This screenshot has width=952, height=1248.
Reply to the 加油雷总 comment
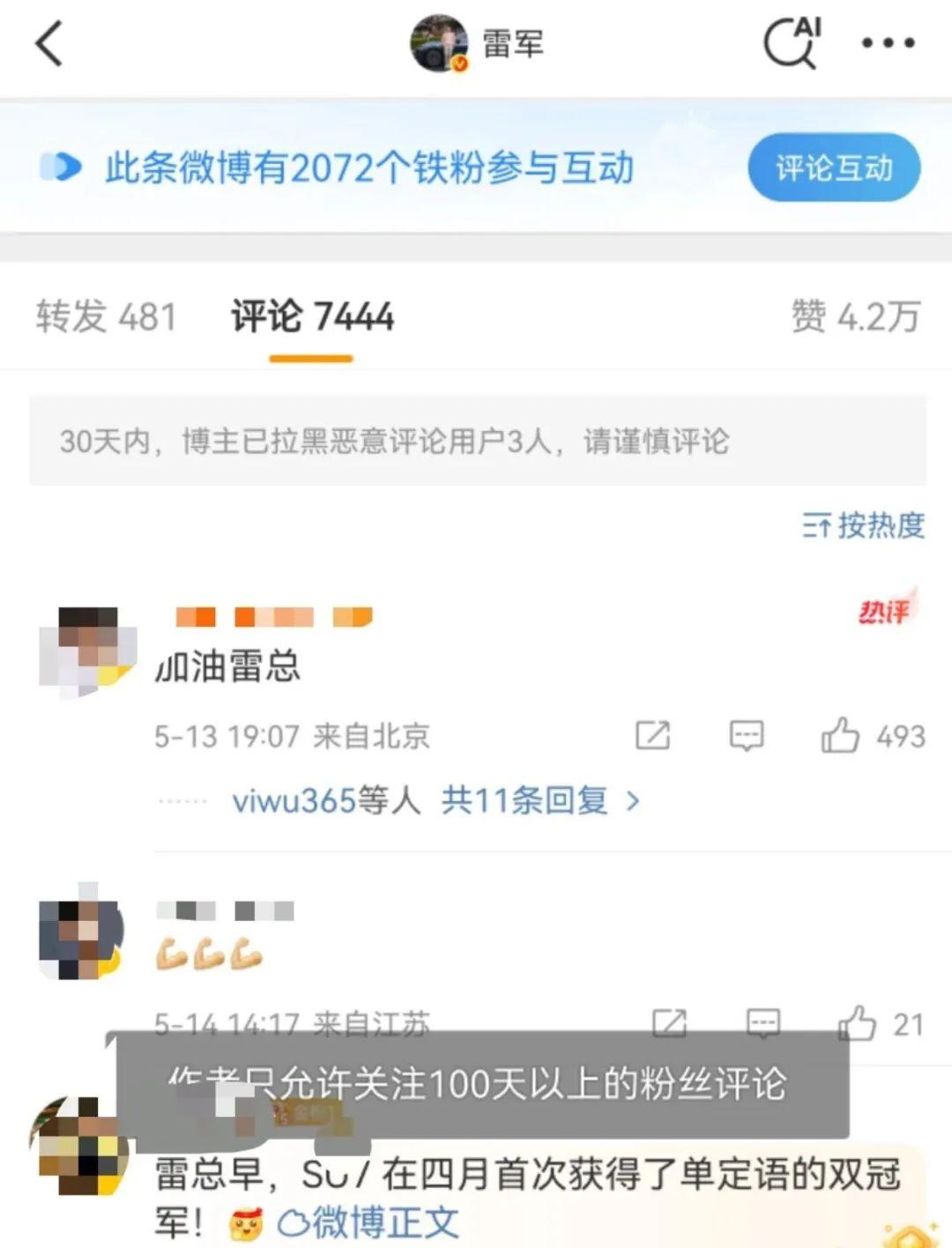point(746,735)
